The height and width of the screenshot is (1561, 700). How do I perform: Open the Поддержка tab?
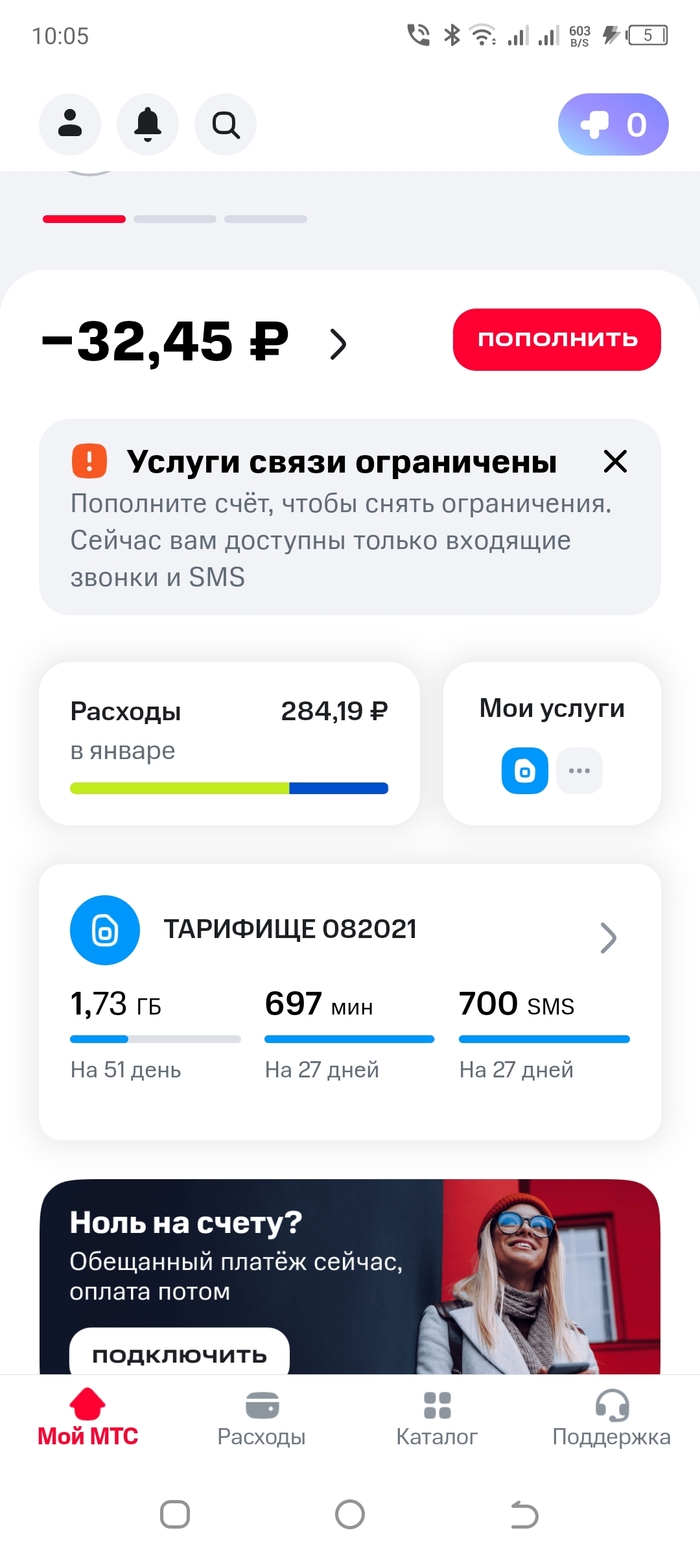[x=611, y=1418]
